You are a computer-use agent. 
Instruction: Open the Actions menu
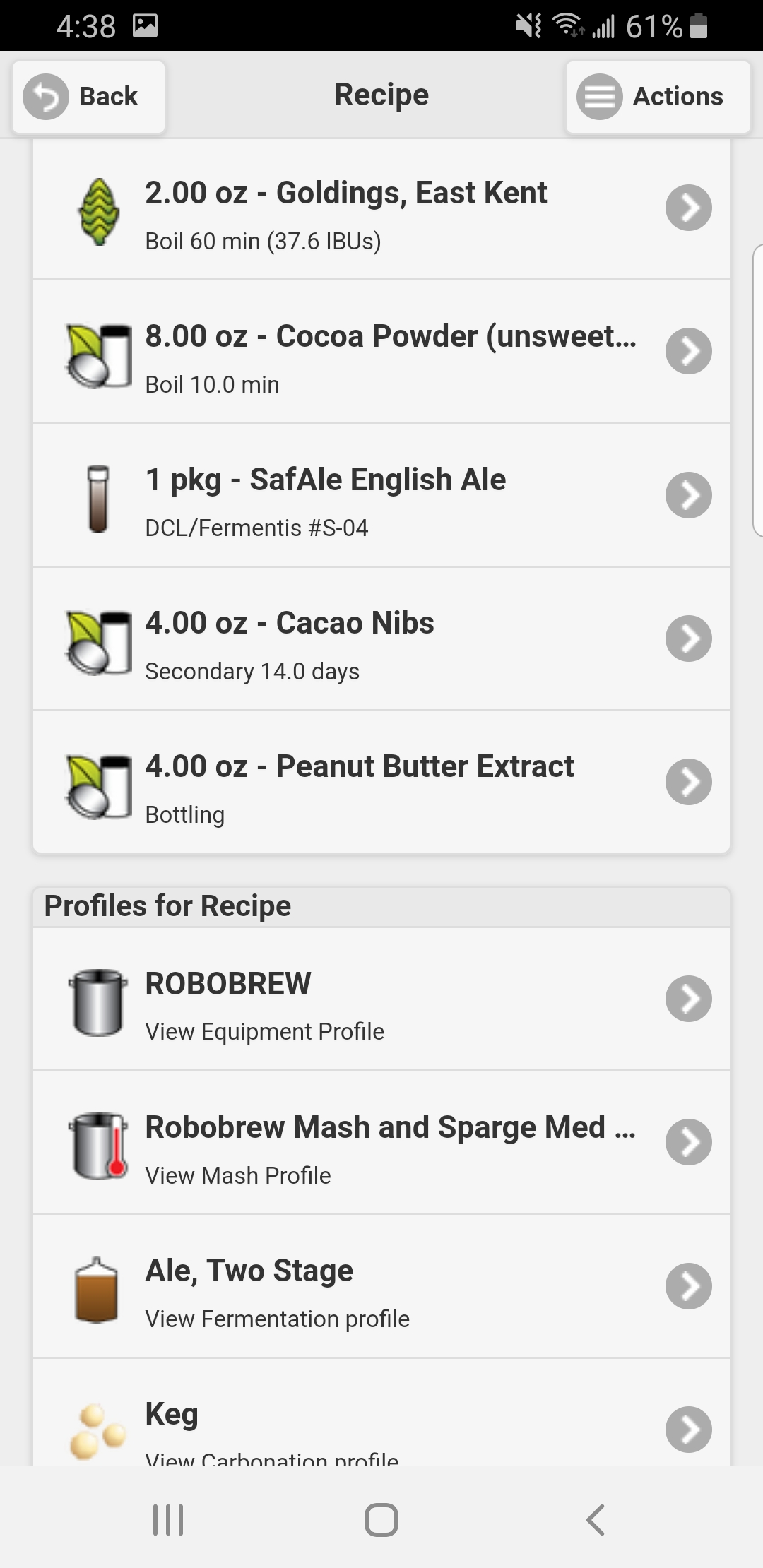[x=658, y=97]
